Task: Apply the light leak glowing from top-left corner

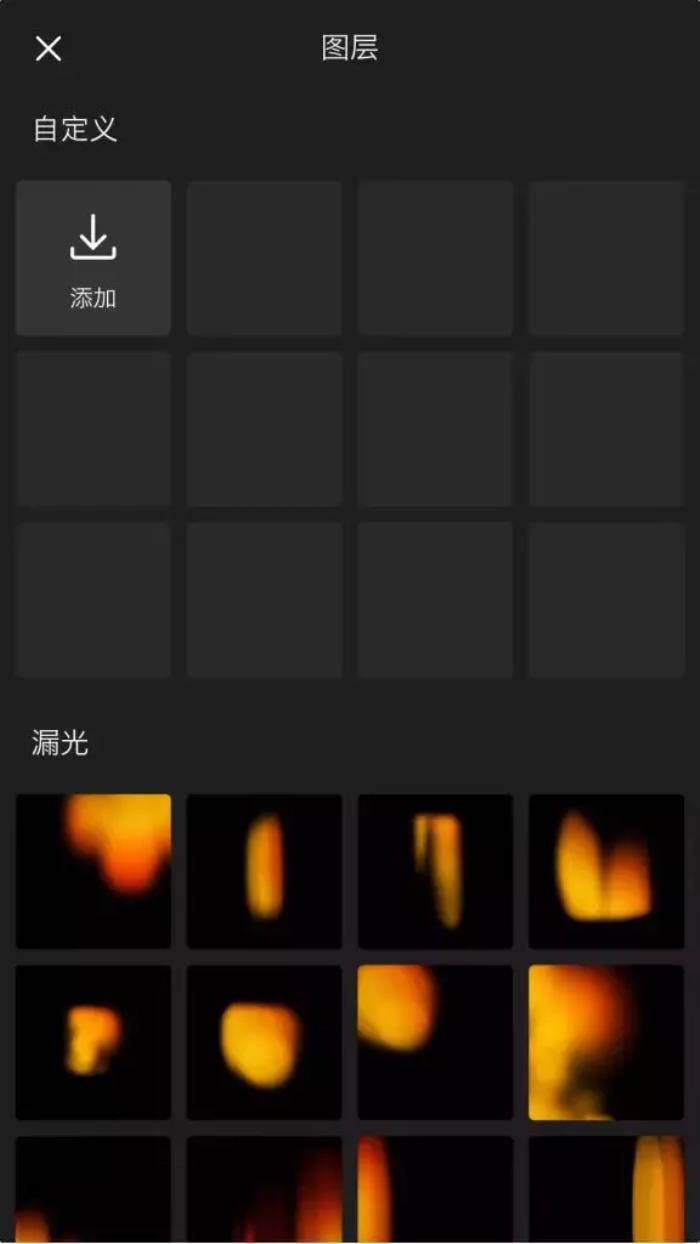Action: click(435, 1042)
